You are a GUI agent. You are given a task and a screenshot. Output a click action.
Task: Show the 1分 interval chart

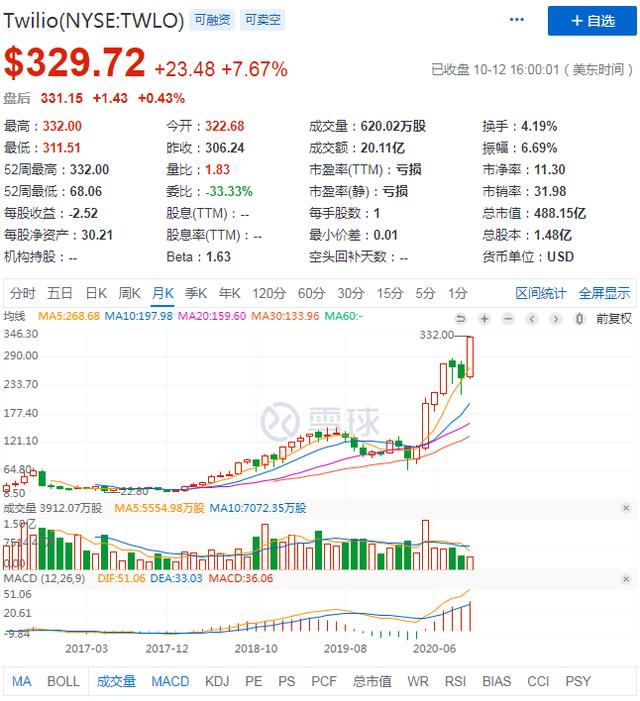(x=458, y=294)
